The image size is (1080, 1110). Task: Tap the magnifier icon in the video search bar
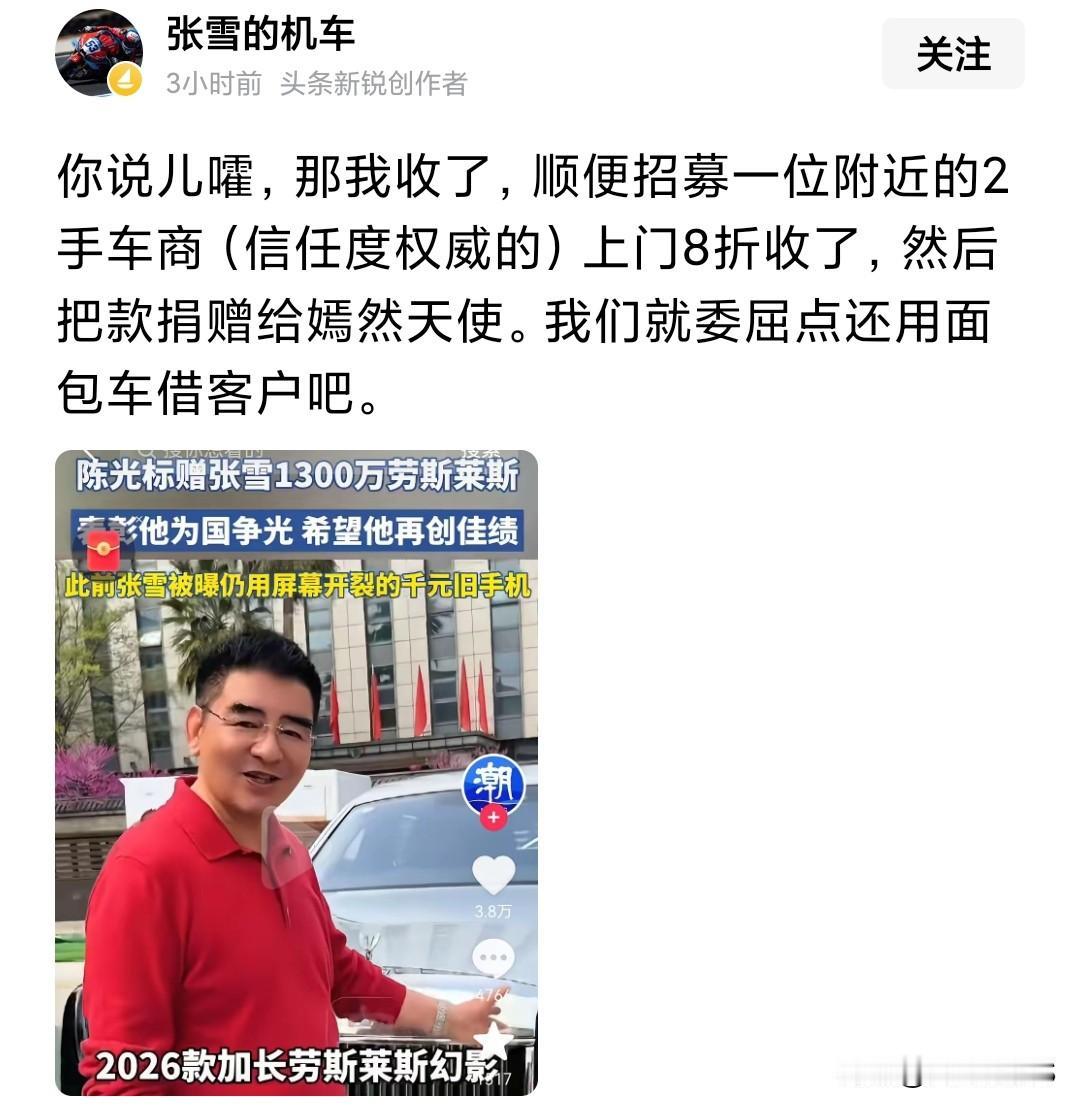150,452
